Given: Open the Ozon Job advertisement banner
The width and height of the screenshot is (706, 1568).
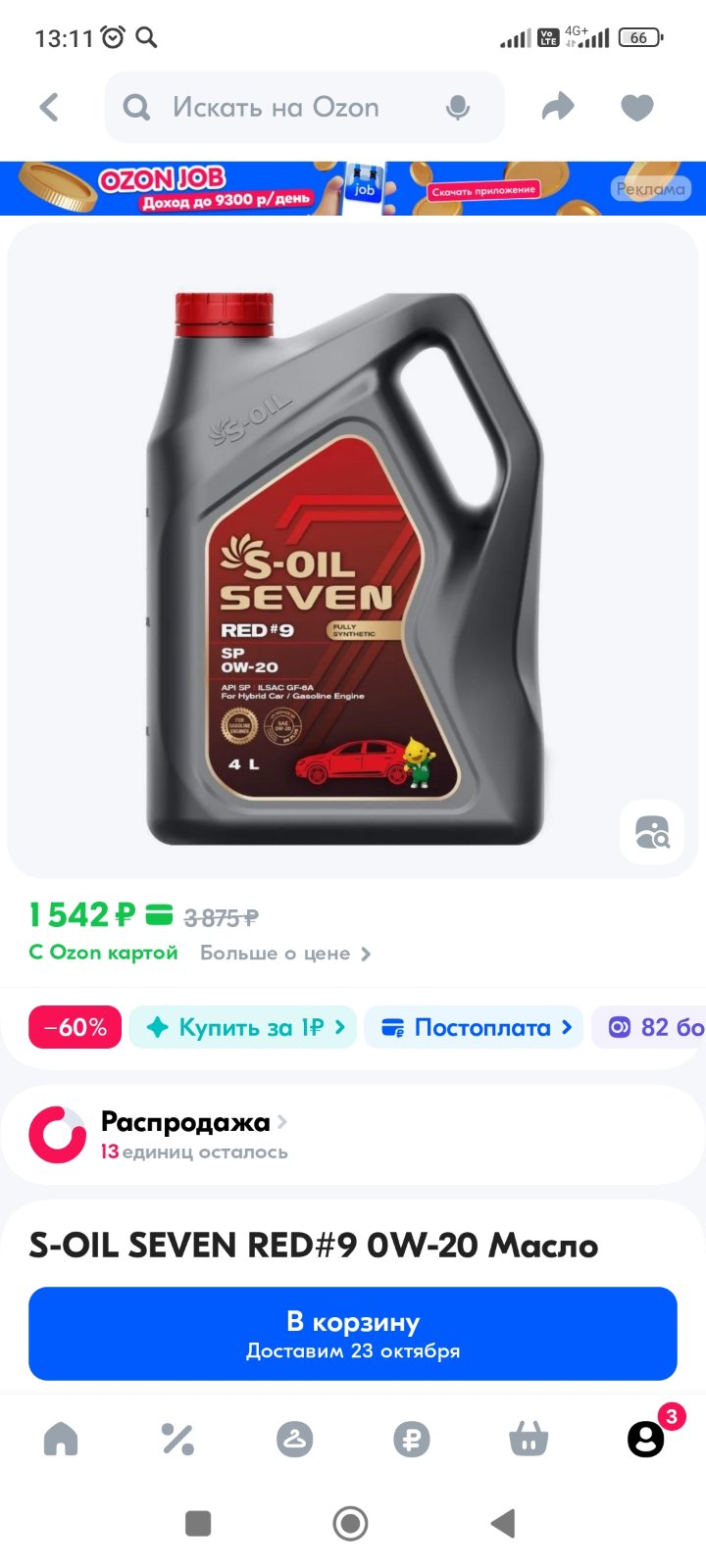Looking at the screenshot, I should (x=353, y=187).
